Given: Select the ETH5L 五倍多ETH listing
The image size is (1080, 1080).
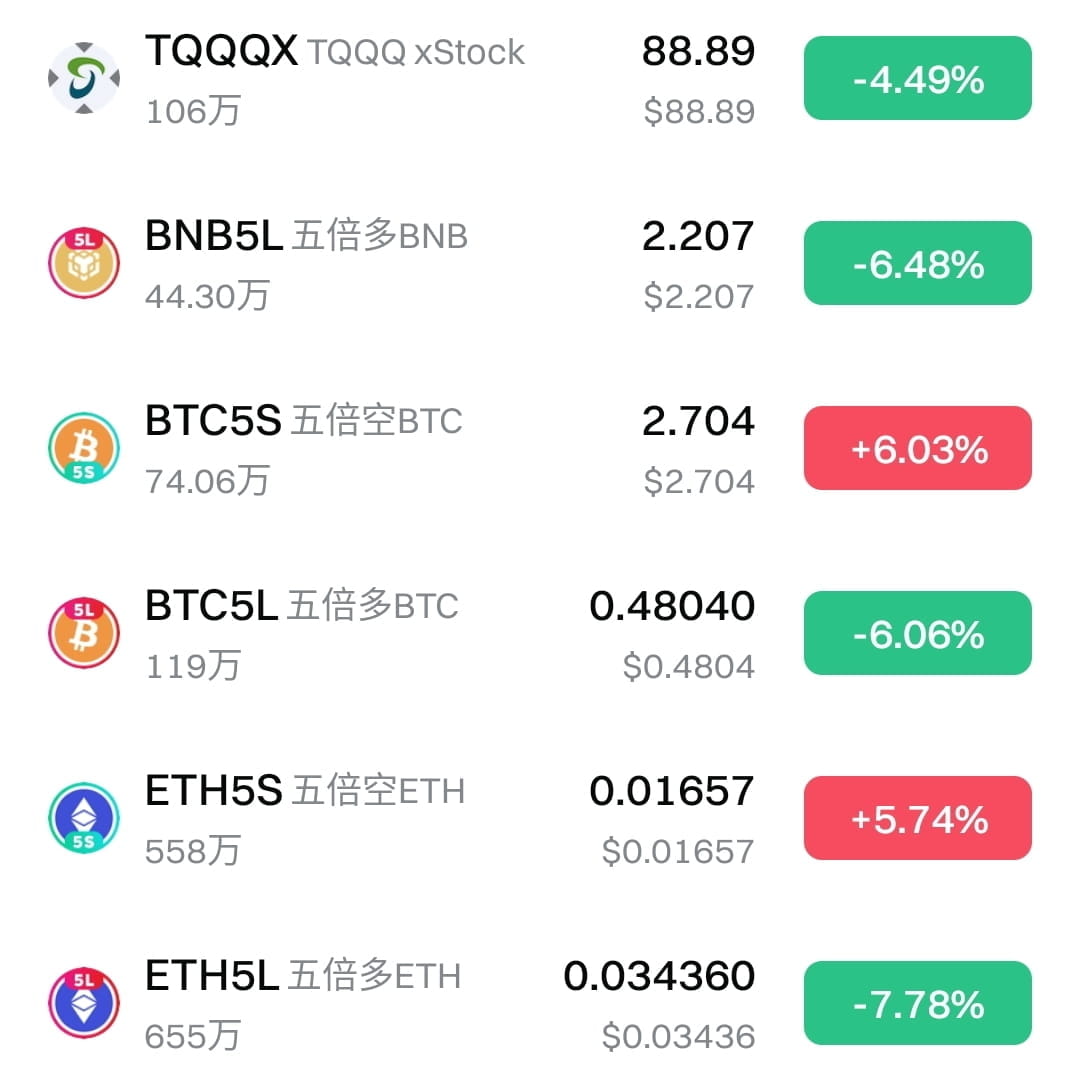Looking at the screenshot, I should click(x=540, y=1003).
